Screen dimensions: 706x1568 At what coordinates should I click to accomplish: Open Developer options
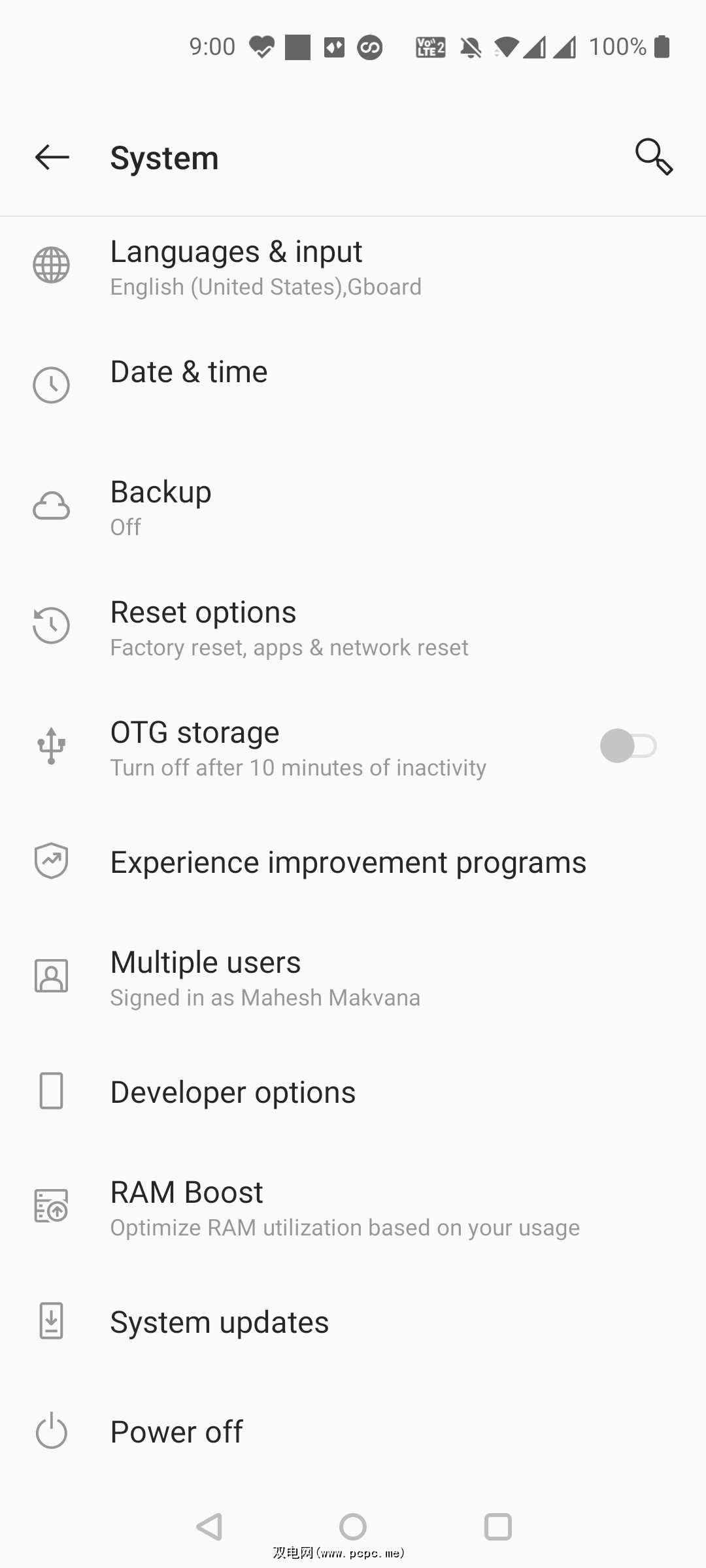tap(233, 1092)
